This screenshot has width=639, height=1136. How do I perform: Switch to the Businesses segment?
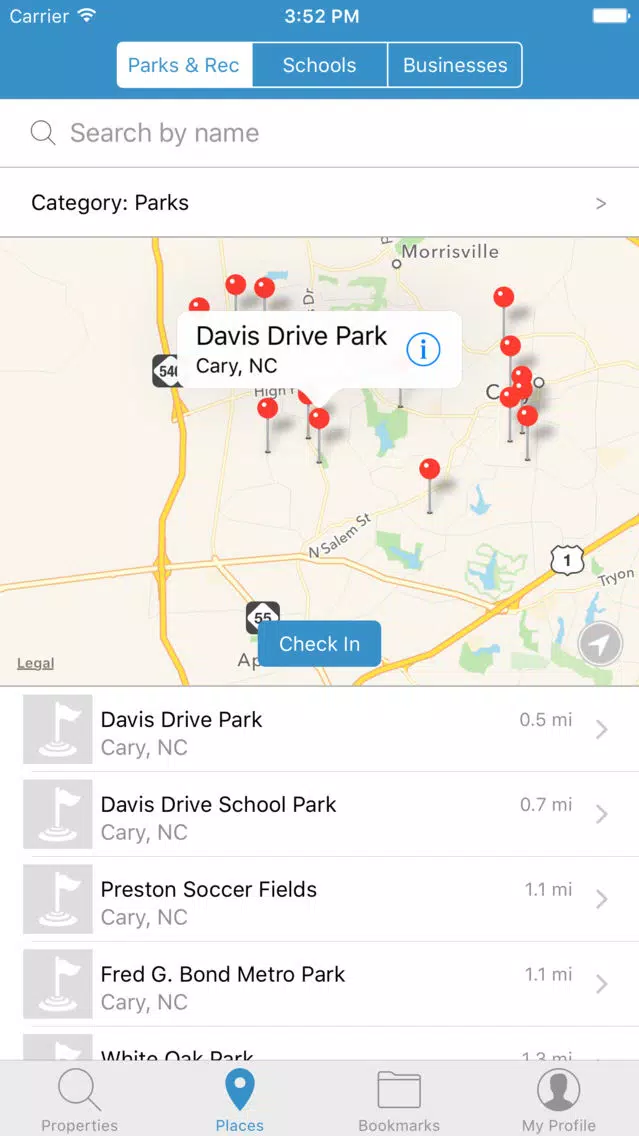click(x=455, y=65)
